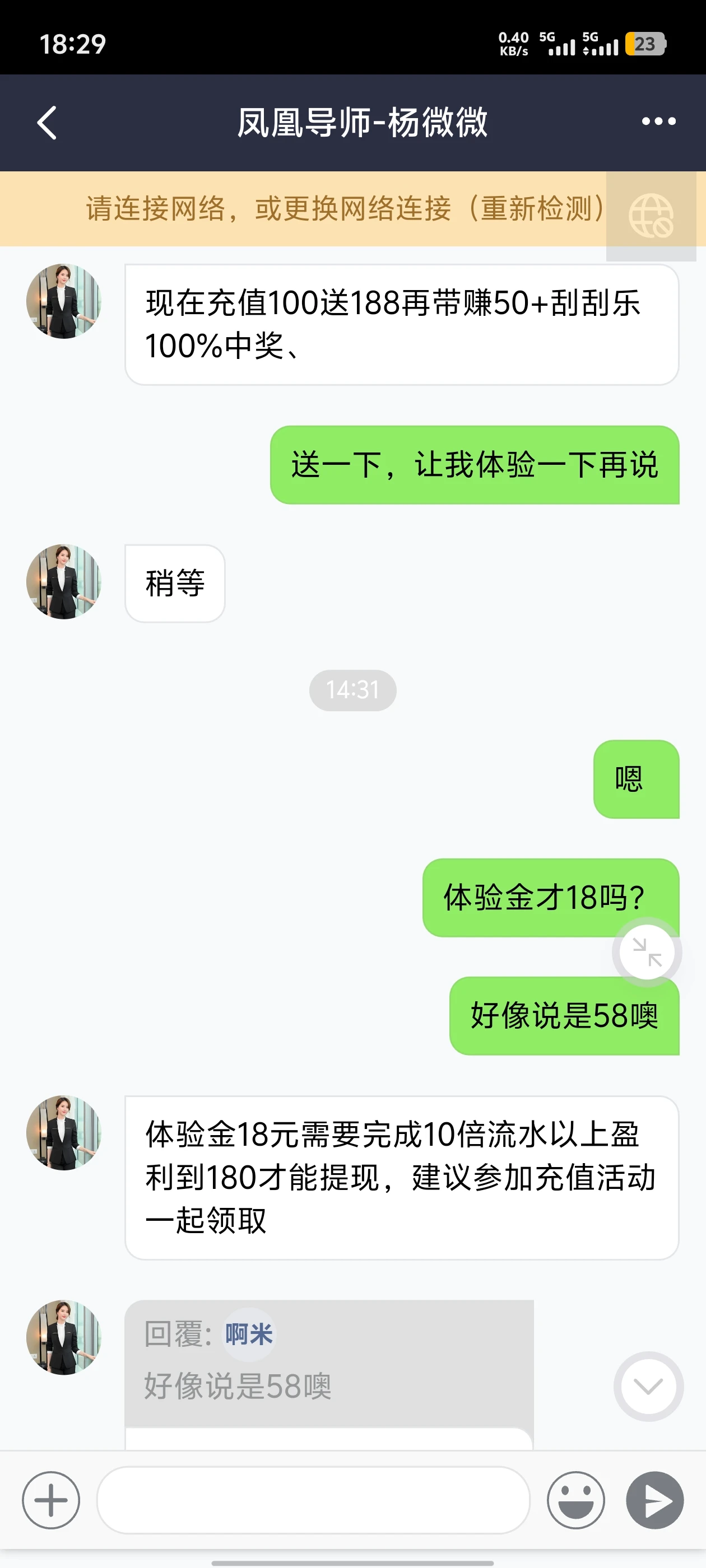Tap 重新检测 to recheck network
The width and height of the screenshot is (706, 1568).
coord(539,210)
